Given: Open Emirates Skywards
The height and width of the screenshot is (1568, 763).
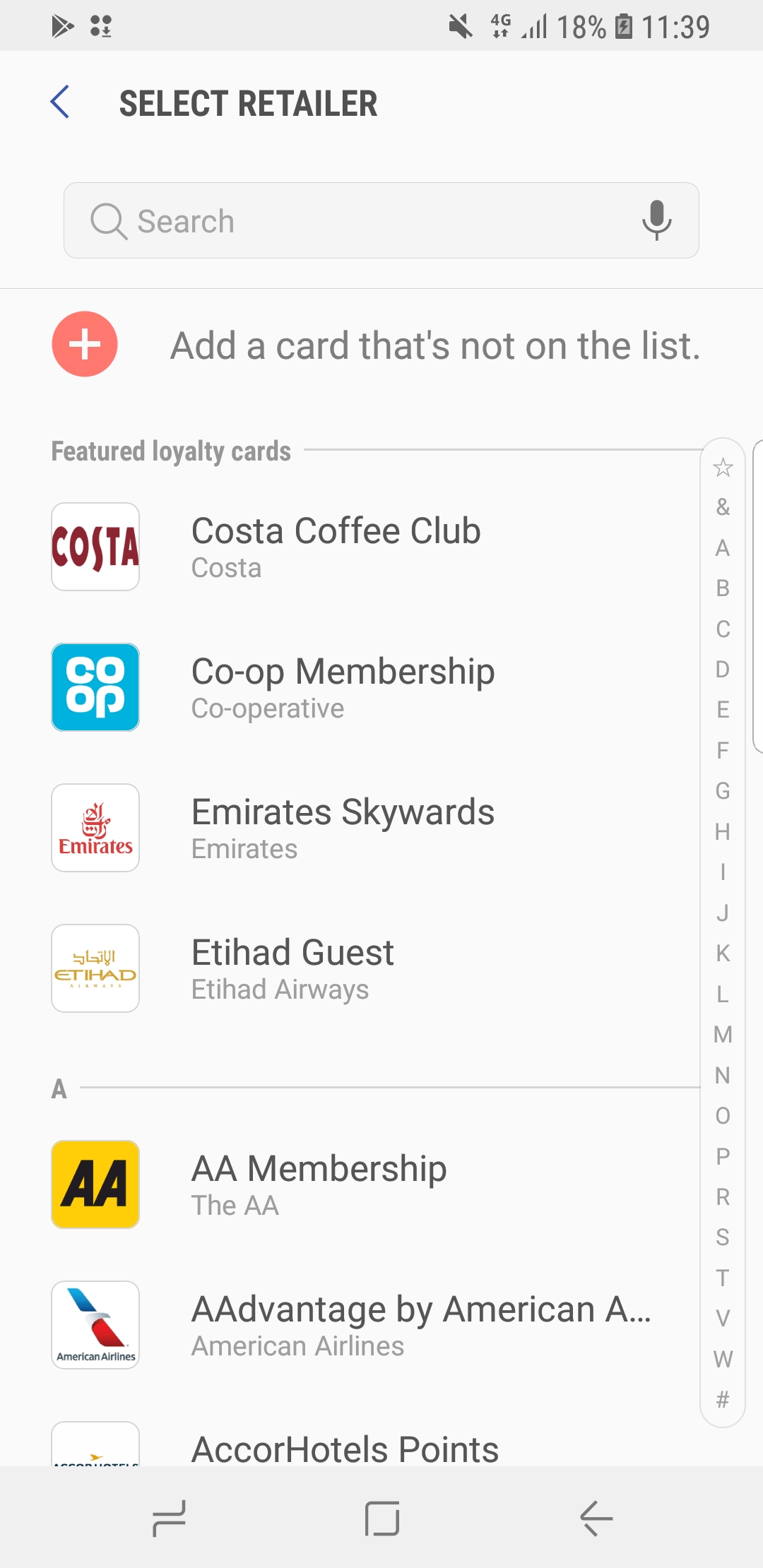Looking at the screenshot, I should (x=374, y=828).
